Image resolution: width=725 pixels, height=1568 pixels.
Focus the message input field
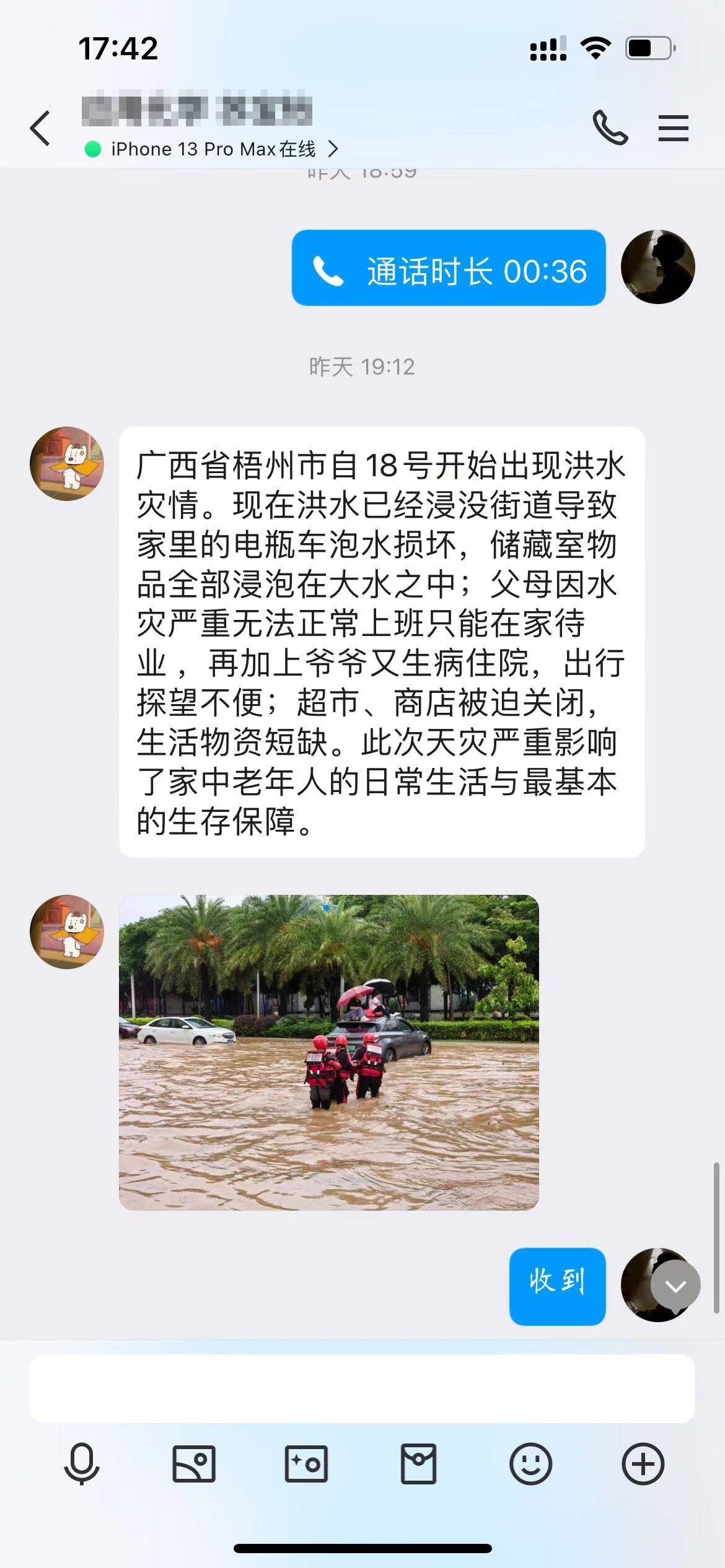[x=362, y=1388]
